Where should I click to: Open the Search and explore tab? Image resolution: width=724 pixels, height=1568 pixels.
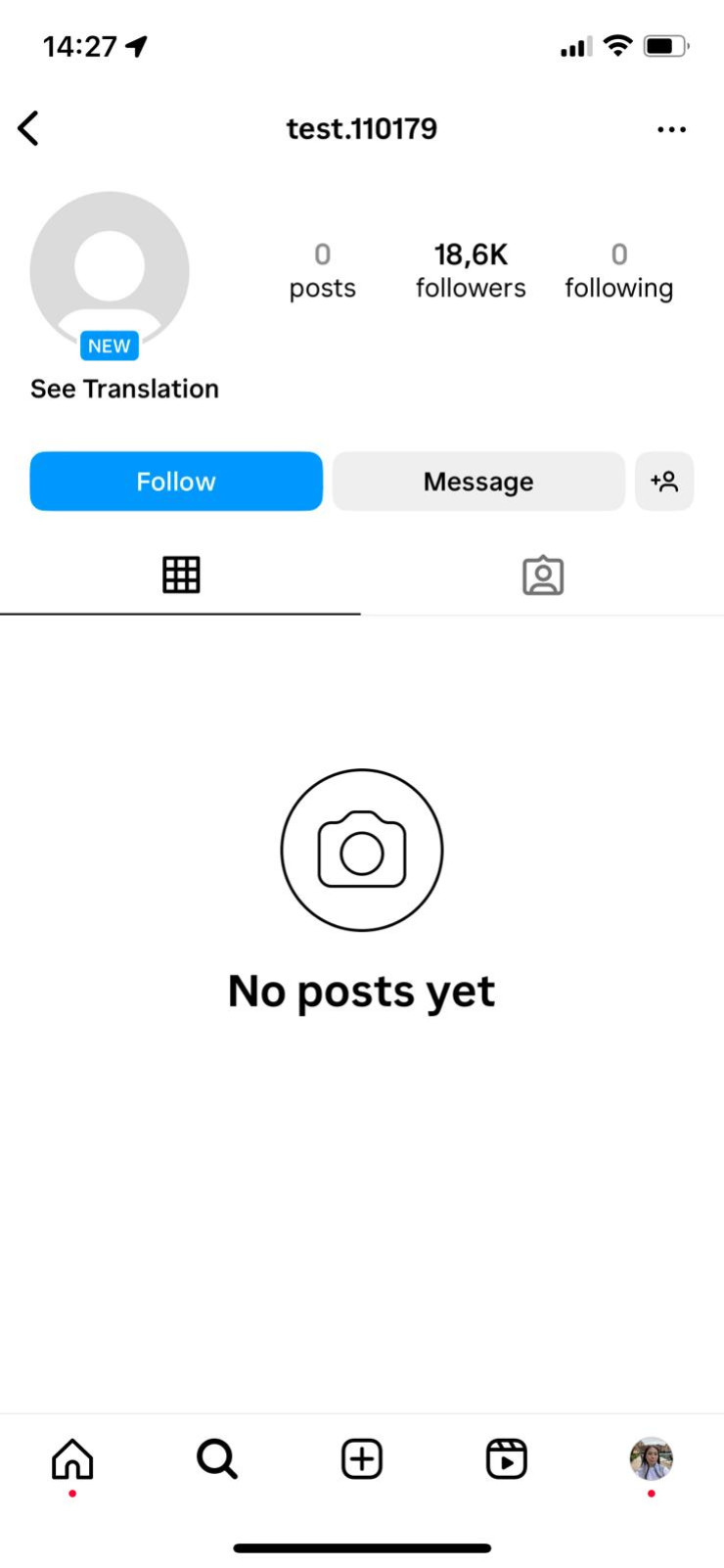point(217,1459)
